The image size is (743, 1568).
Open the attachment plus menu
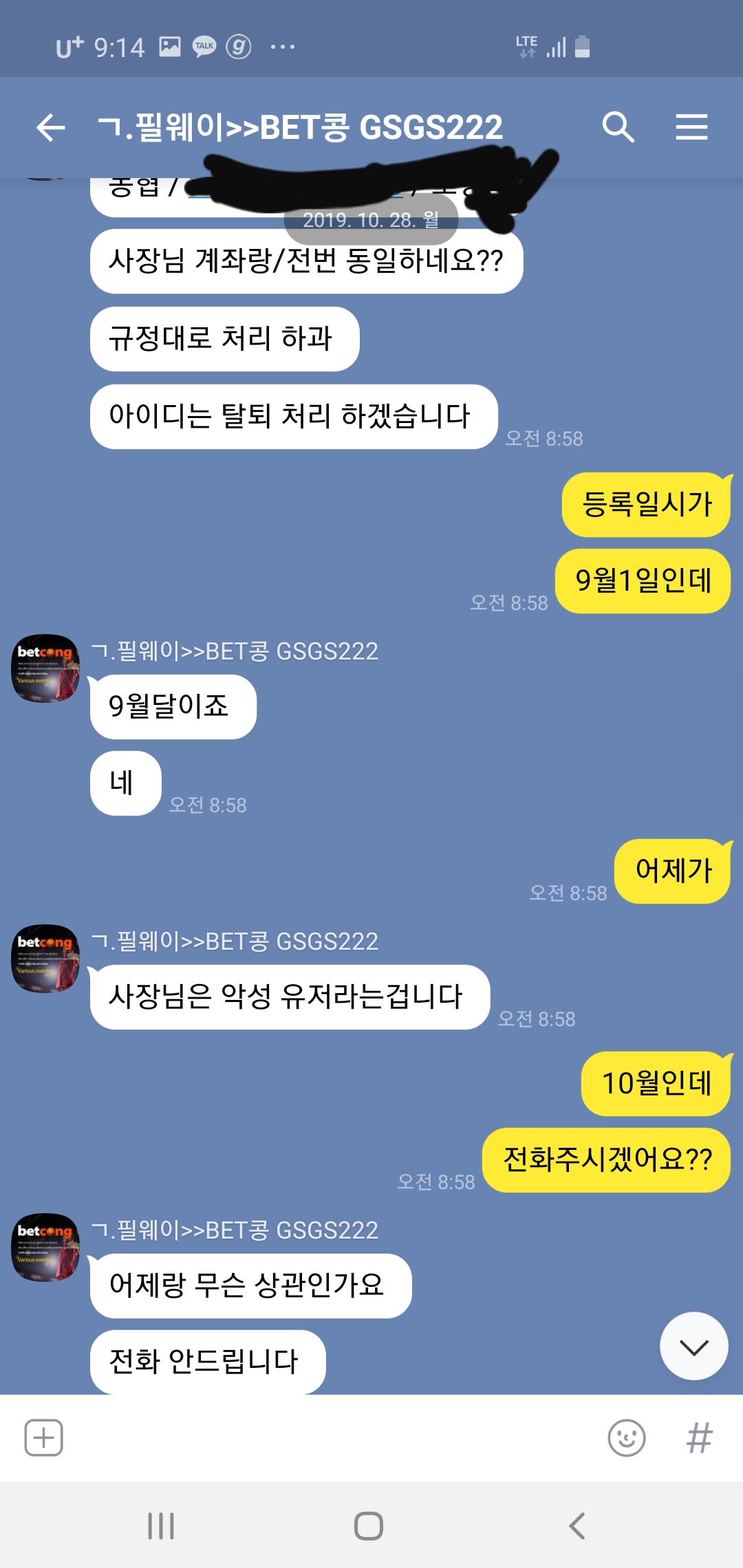tap(44, 1437)
